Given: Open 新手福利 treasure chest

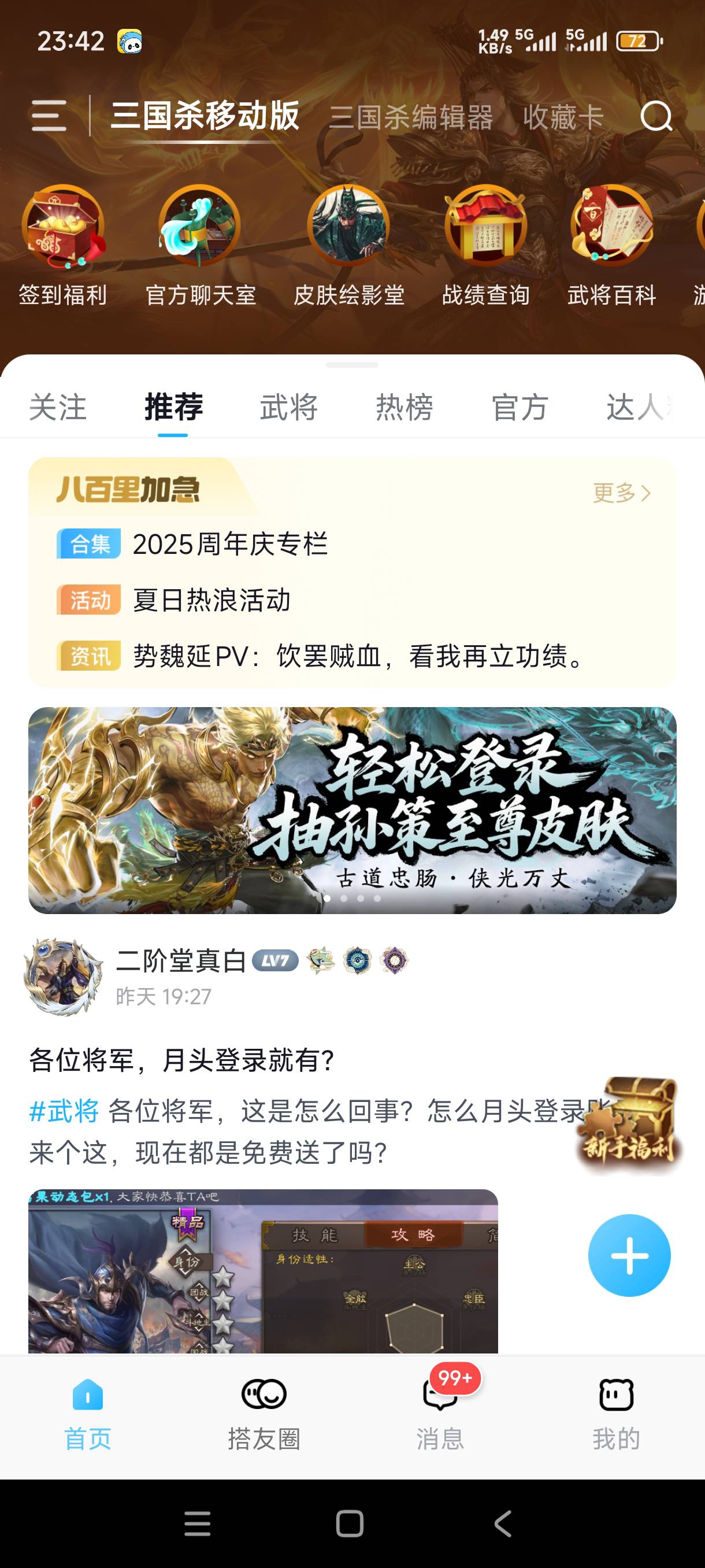Looking at the screenshot, I should 629,1126.
